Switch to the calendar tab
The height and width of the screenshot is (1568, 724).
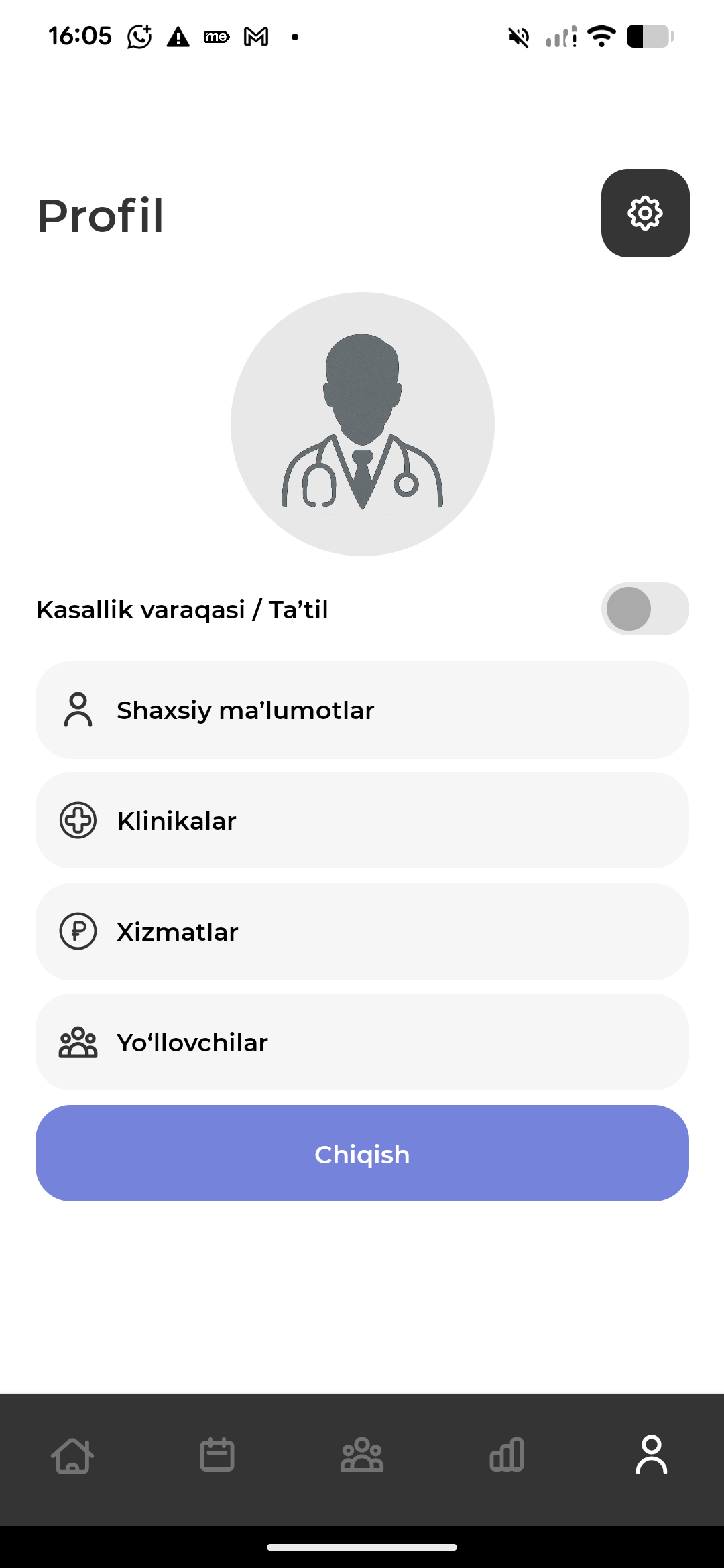coord(217,1455)
